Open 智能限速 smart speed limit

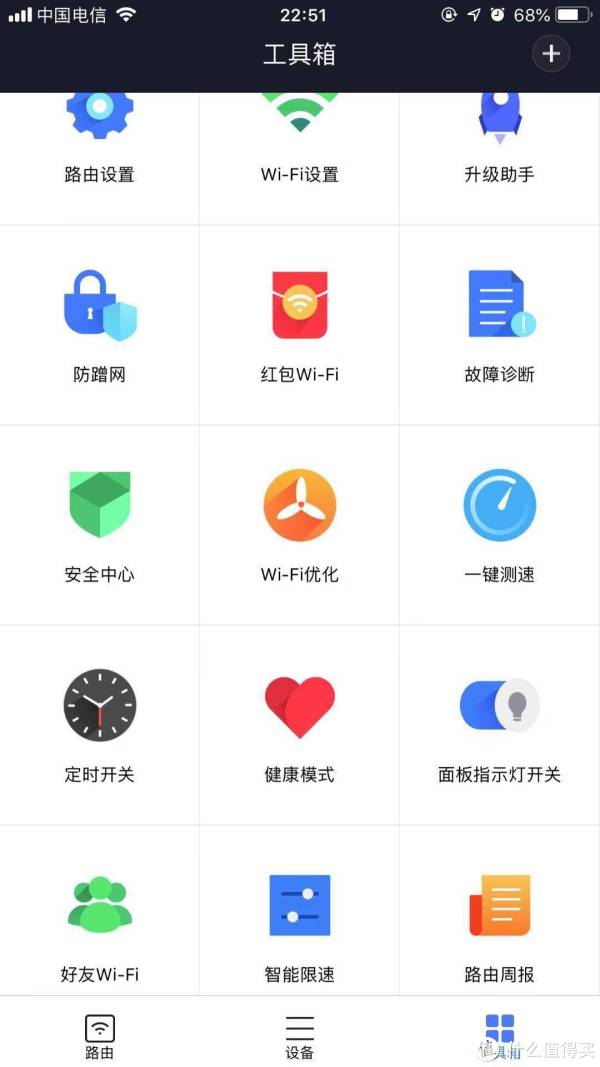299,910
